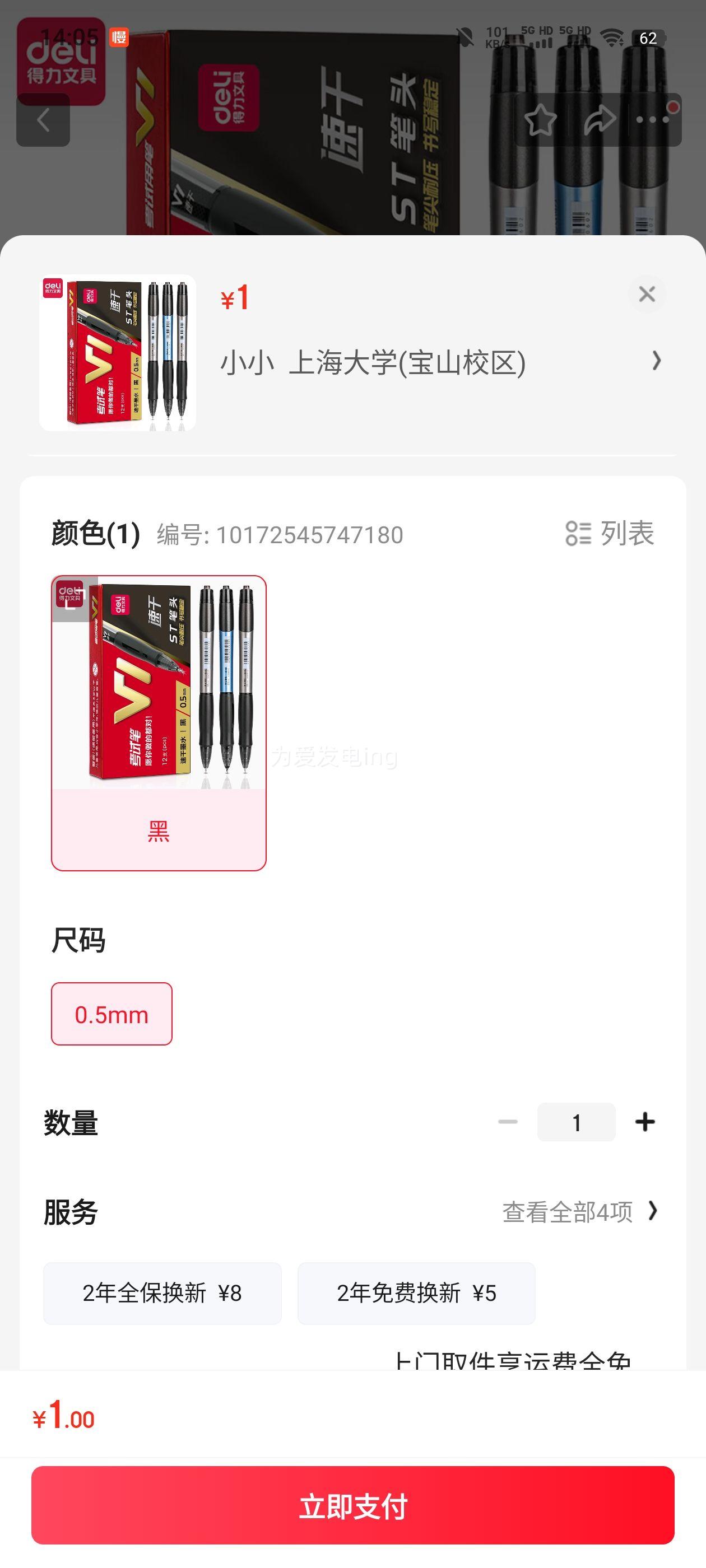Image resolution: width=706 pixels, height=1568 pixels.
Task: Favorite the product with the star icon
Action: pyautogui.click(x=540, y=120)
